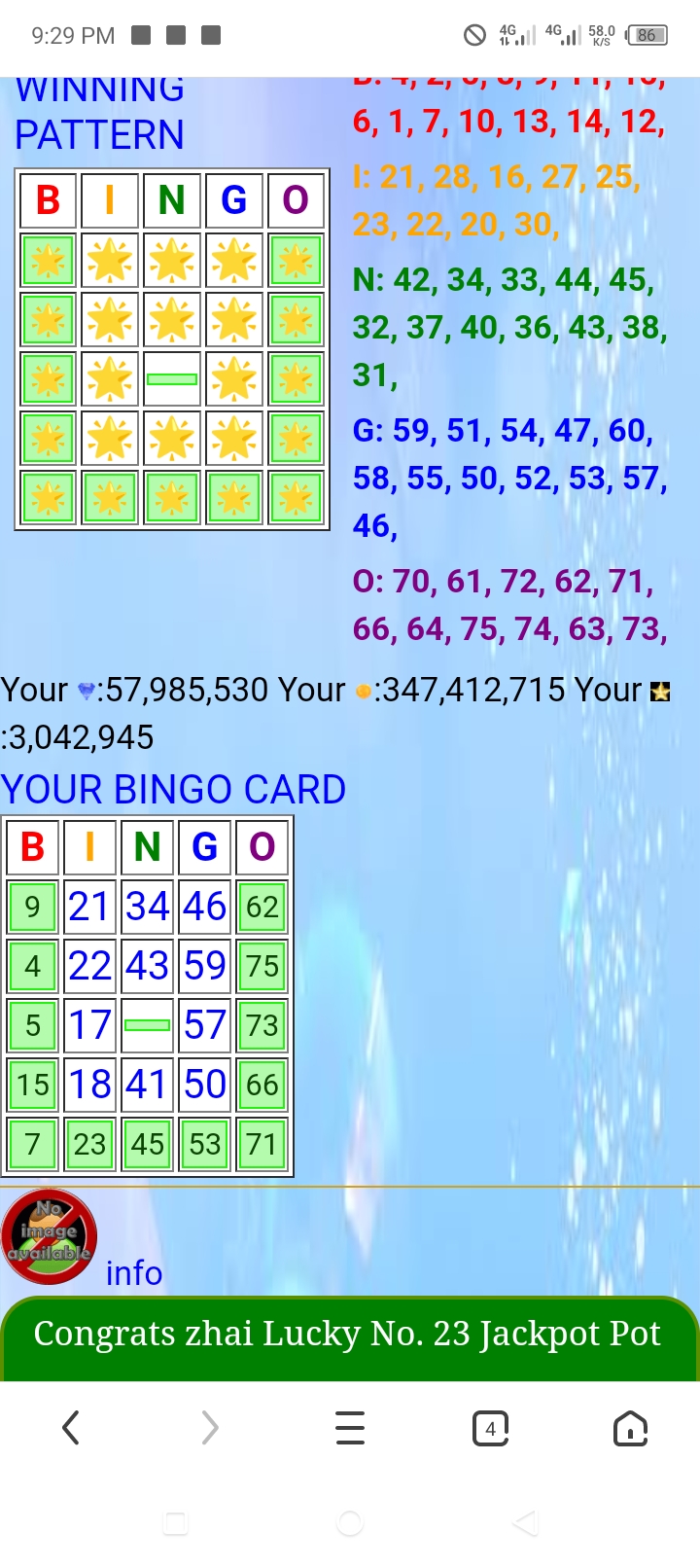
Task: Open the info link
Action: click(134, 1272)
